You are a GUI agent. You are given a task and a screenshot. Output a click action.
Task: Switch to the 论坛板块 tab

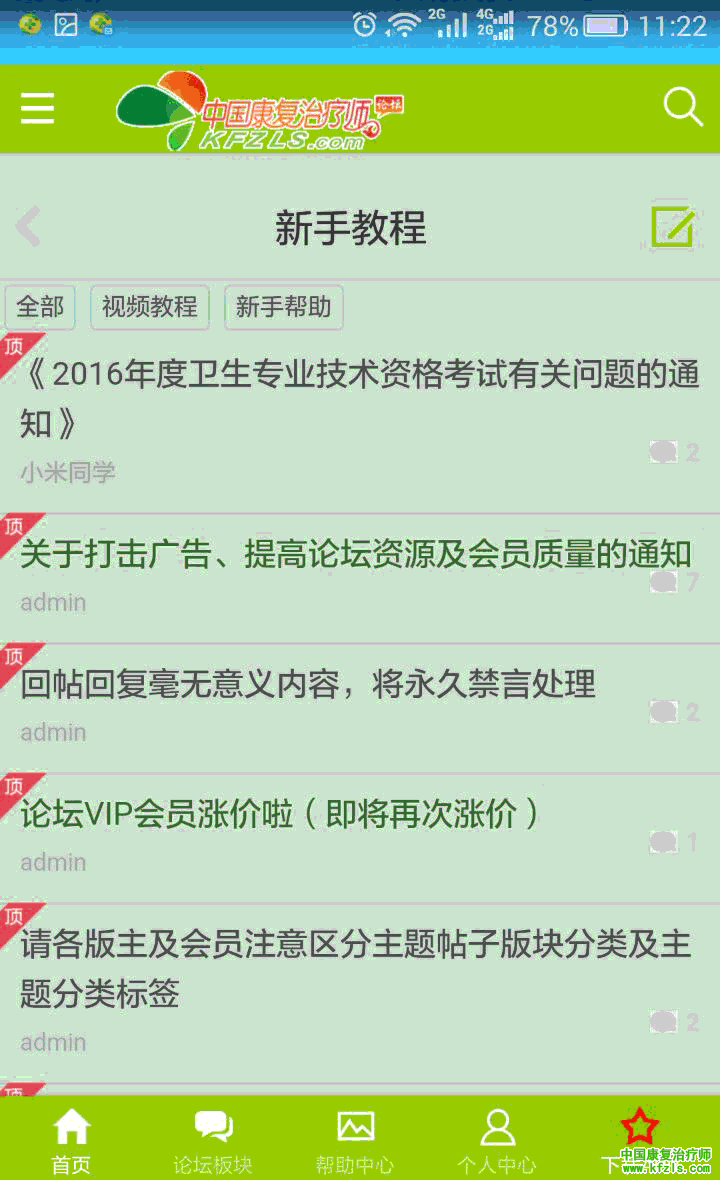click(213, 1140)
